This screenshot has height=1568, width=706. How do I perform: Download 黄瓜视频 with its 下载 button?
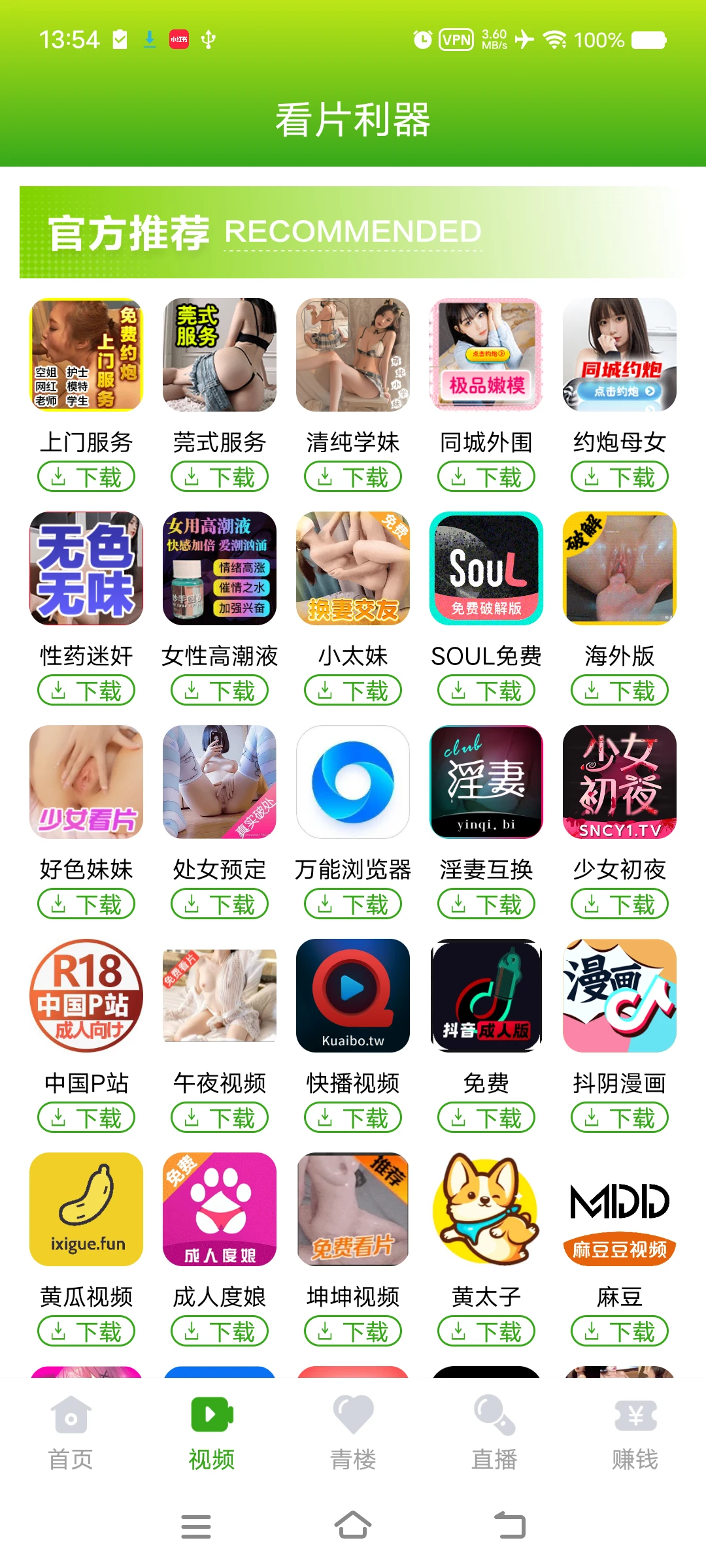coord(86,1331)
